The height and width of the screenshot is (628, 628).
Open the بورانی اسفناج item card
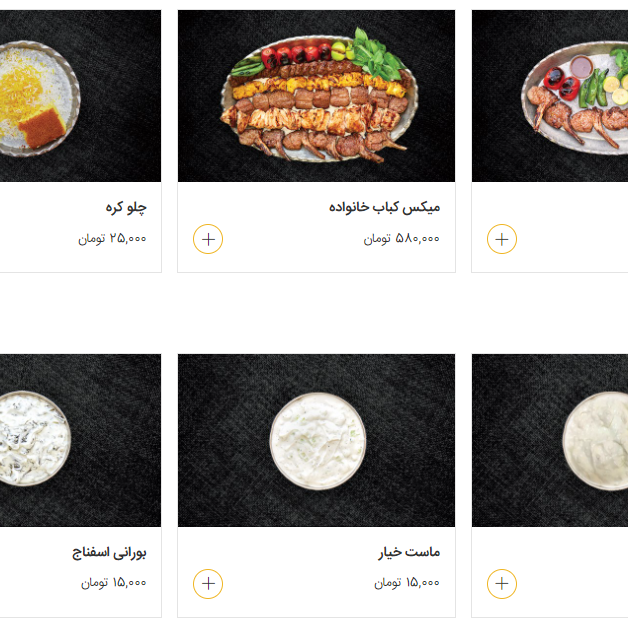tap(80, 441)
